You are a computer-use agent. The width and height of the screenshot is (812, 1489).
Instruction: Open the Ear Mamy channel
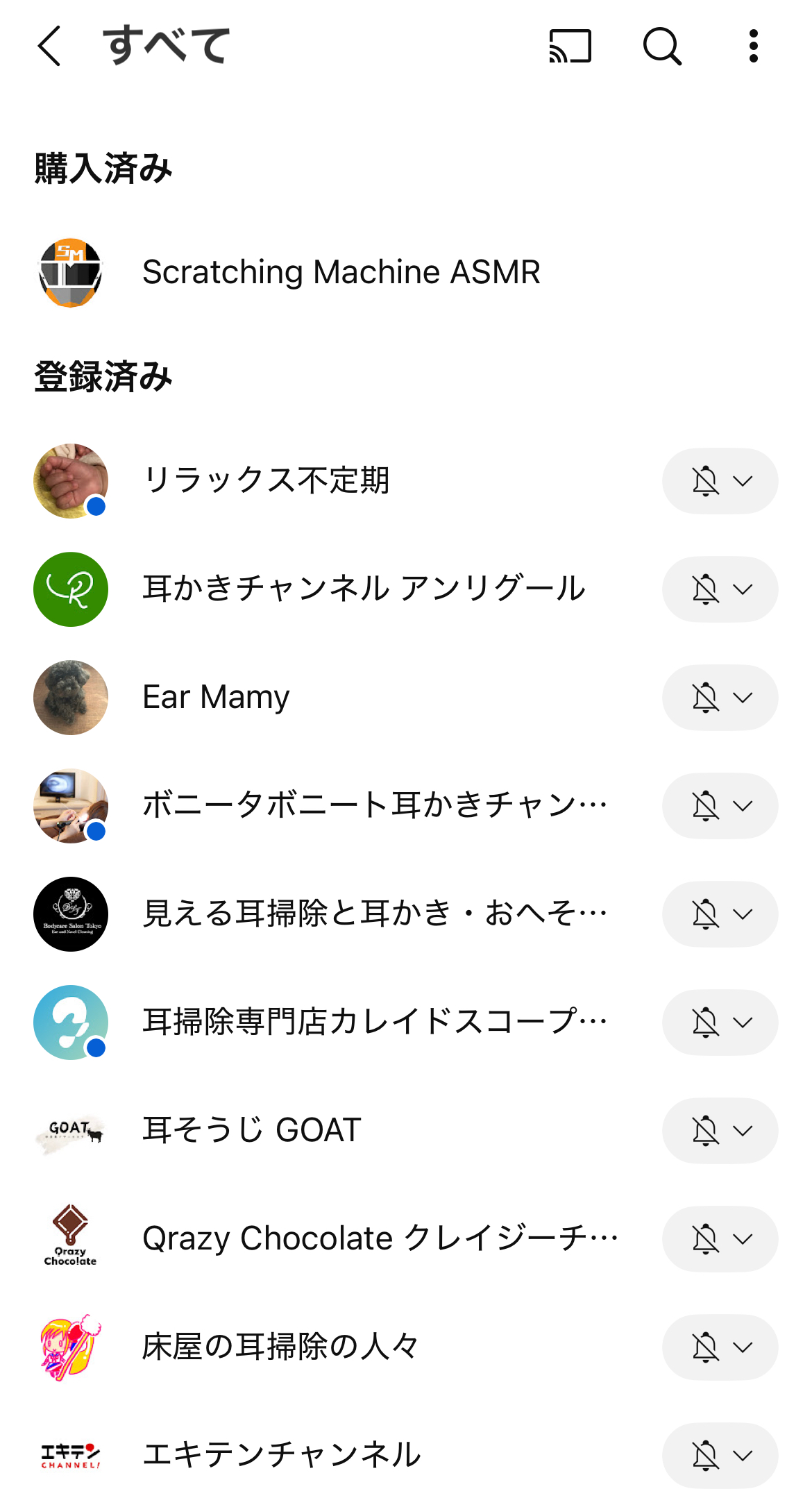[x=216, y=697]
